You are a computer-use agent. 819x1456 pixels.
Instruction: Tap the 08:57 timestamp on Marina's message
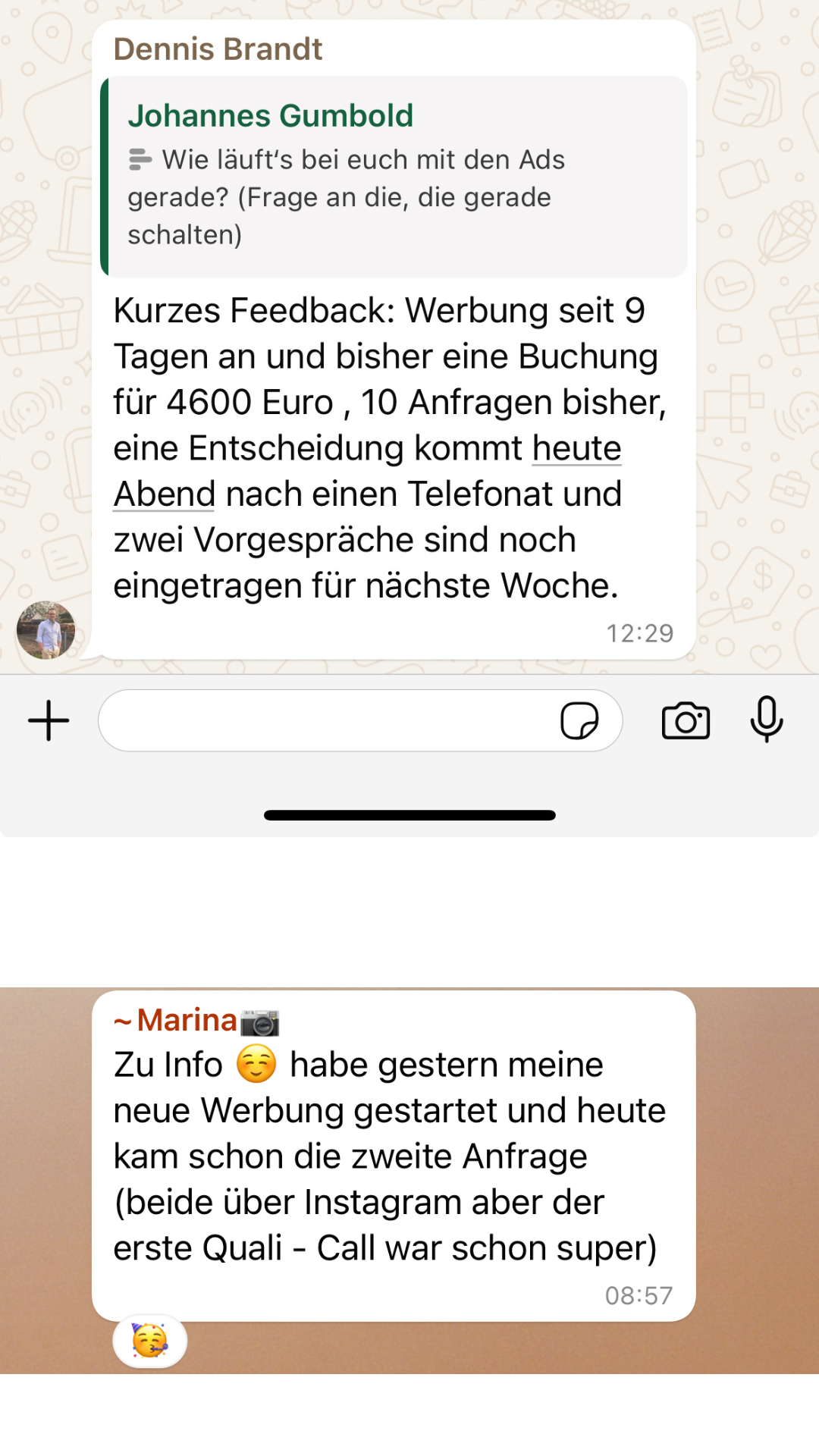639,1294
